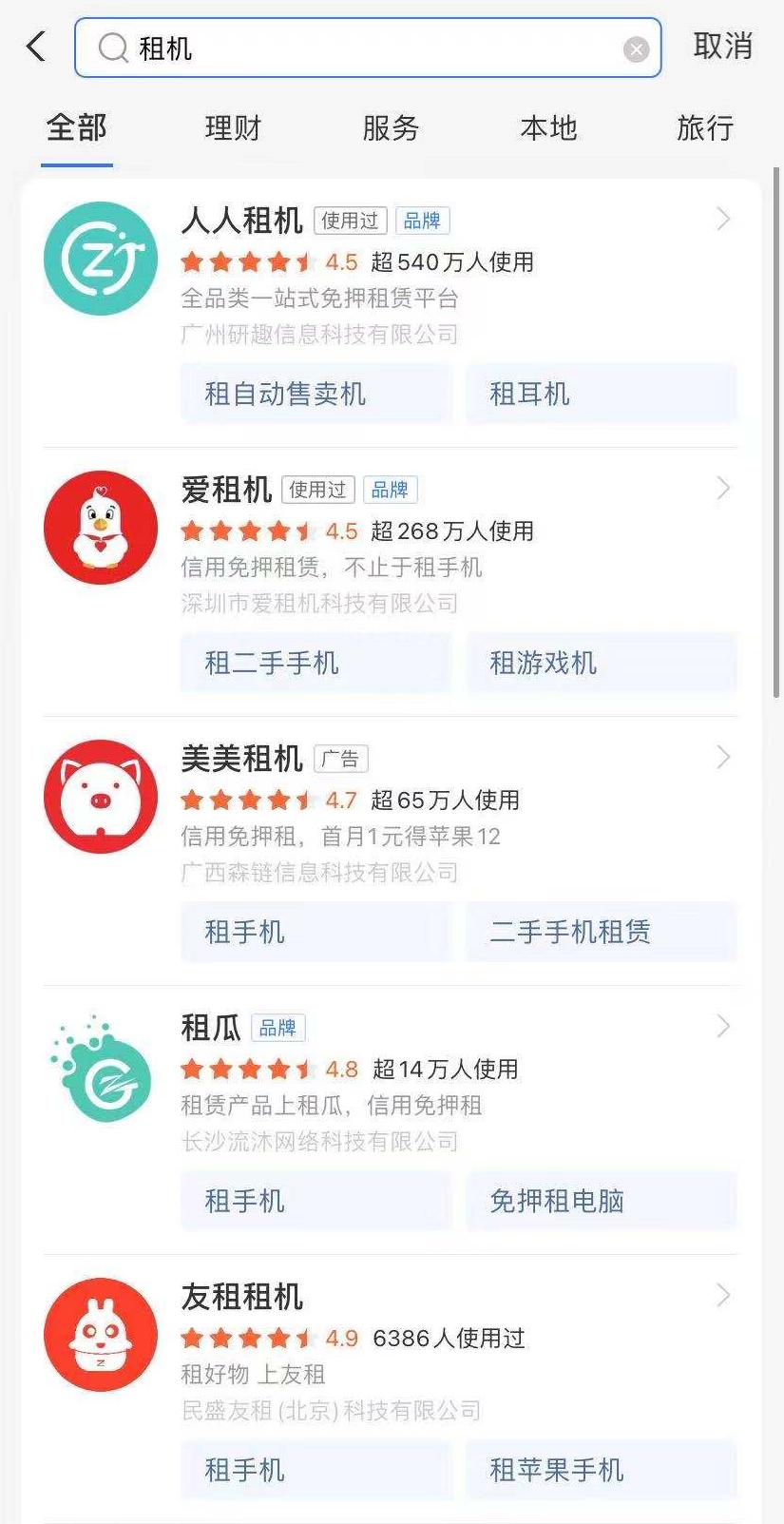Expand 人人租机 details via its chevron

pyautogui.click(x=724, y=220)
